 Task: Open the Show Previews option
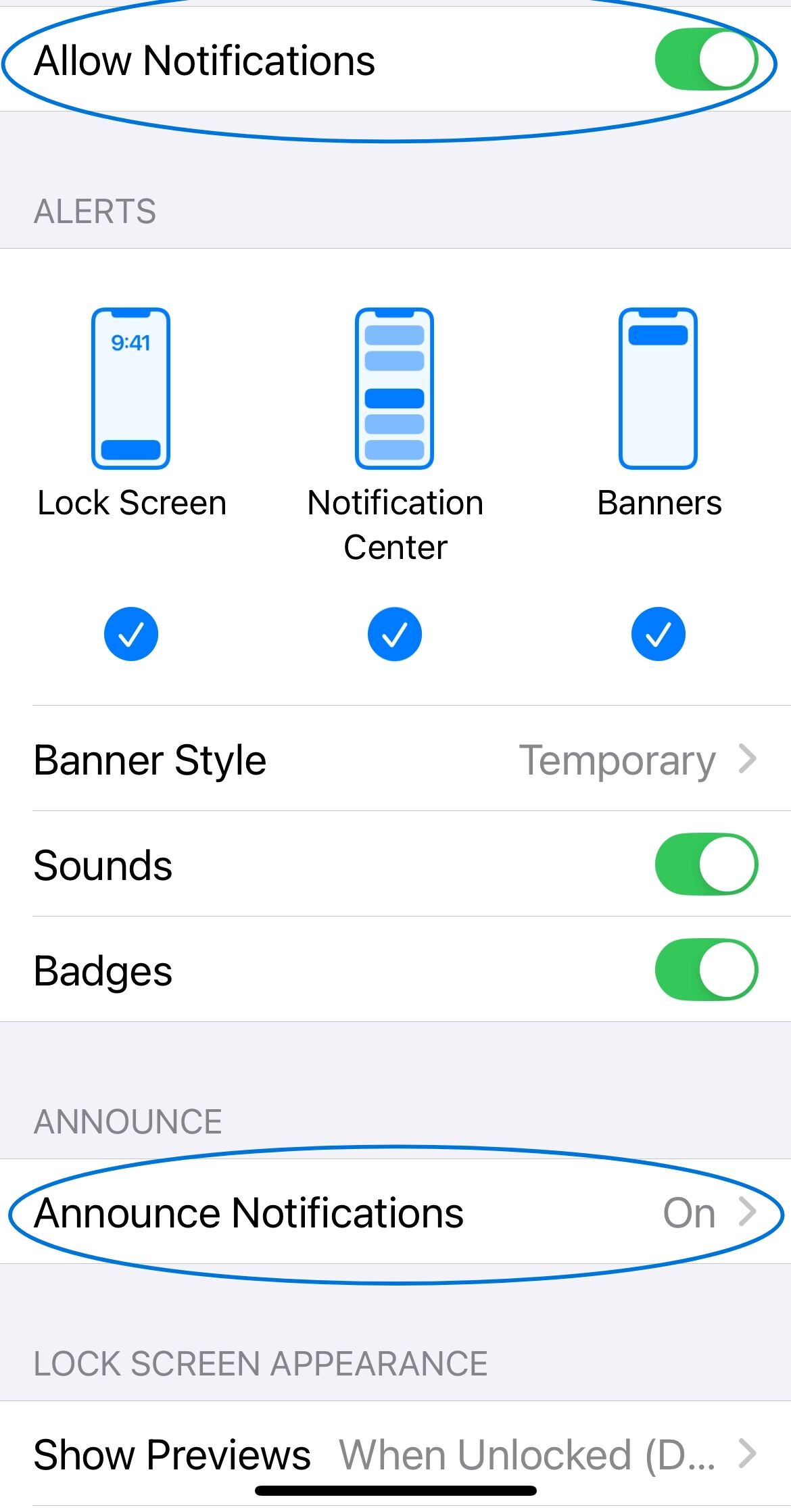click(x=395, y=1453)
